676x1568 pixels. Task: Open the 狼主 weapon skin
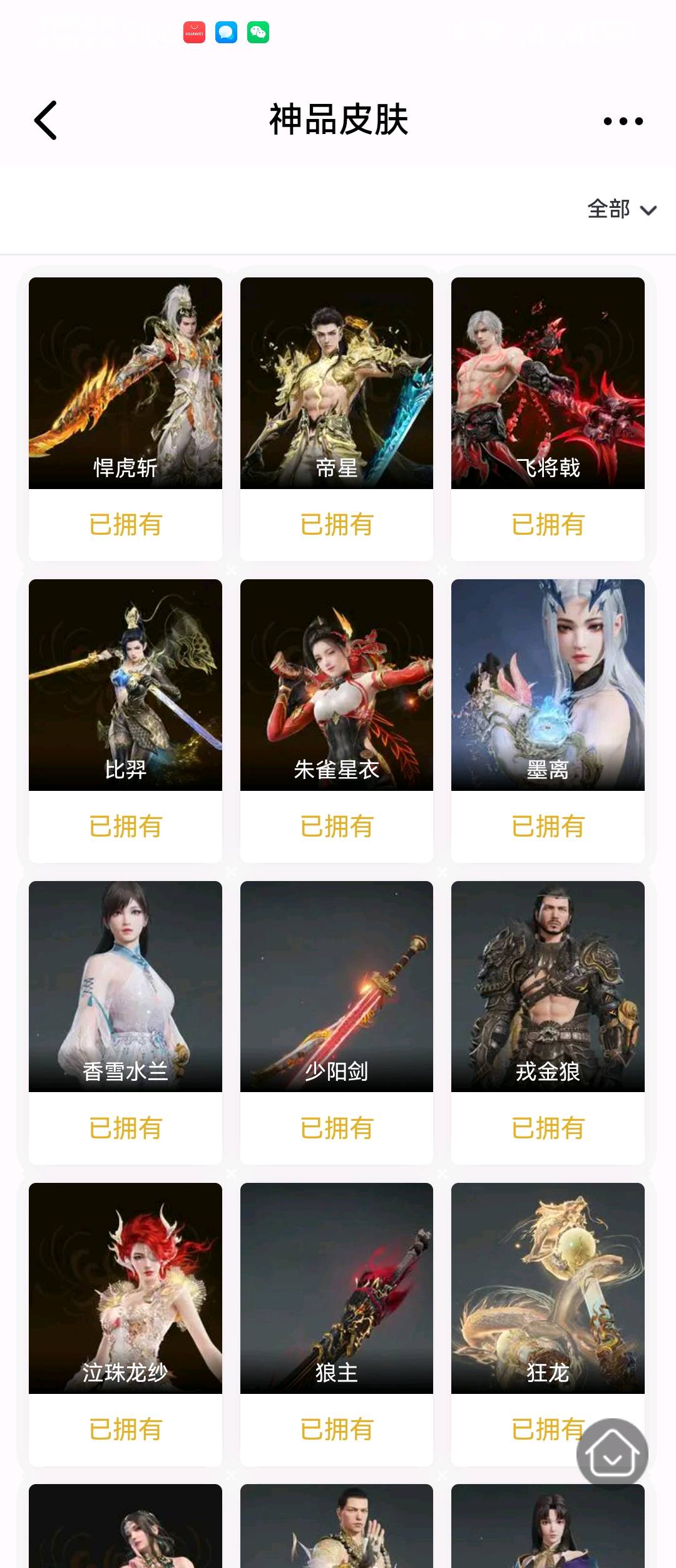[x=337, y=1288]
